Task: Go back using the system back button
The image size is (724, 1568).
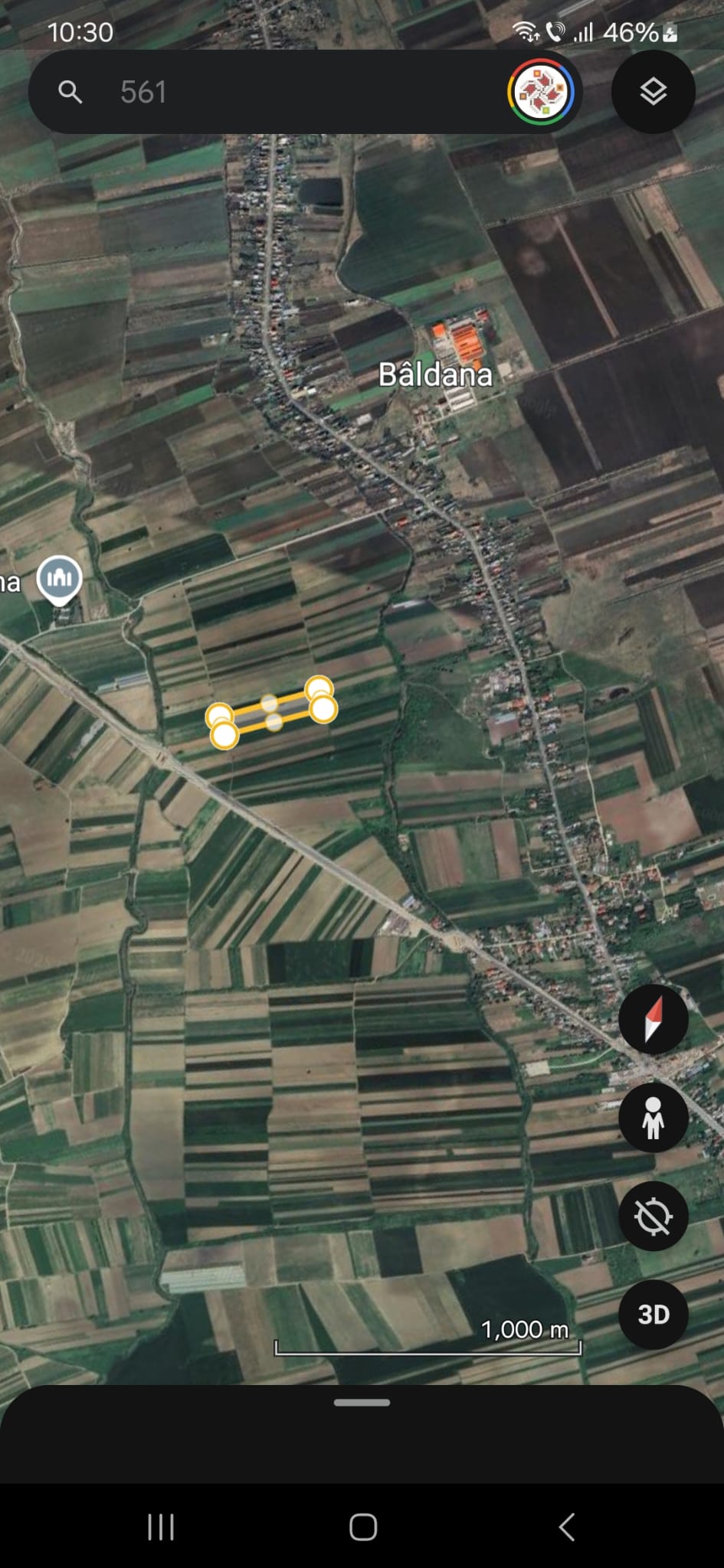Action: (x=566, y=1527)
